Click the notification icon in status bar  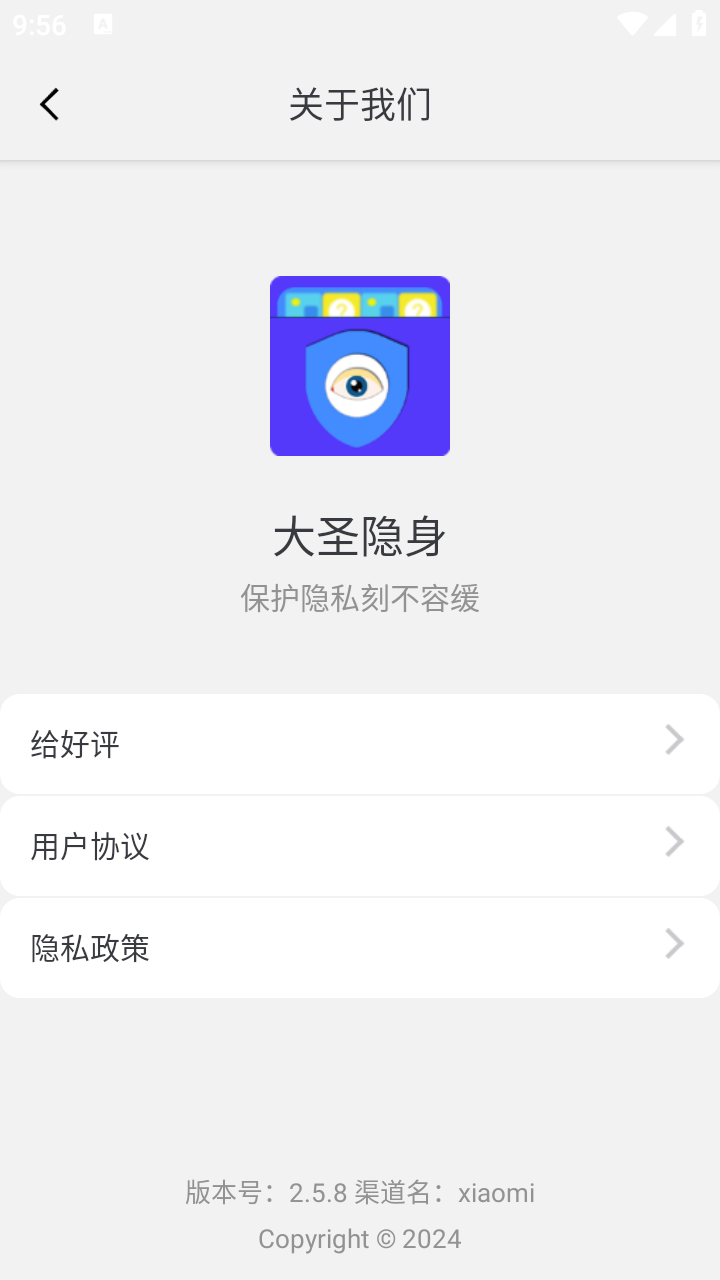point(104,25)
